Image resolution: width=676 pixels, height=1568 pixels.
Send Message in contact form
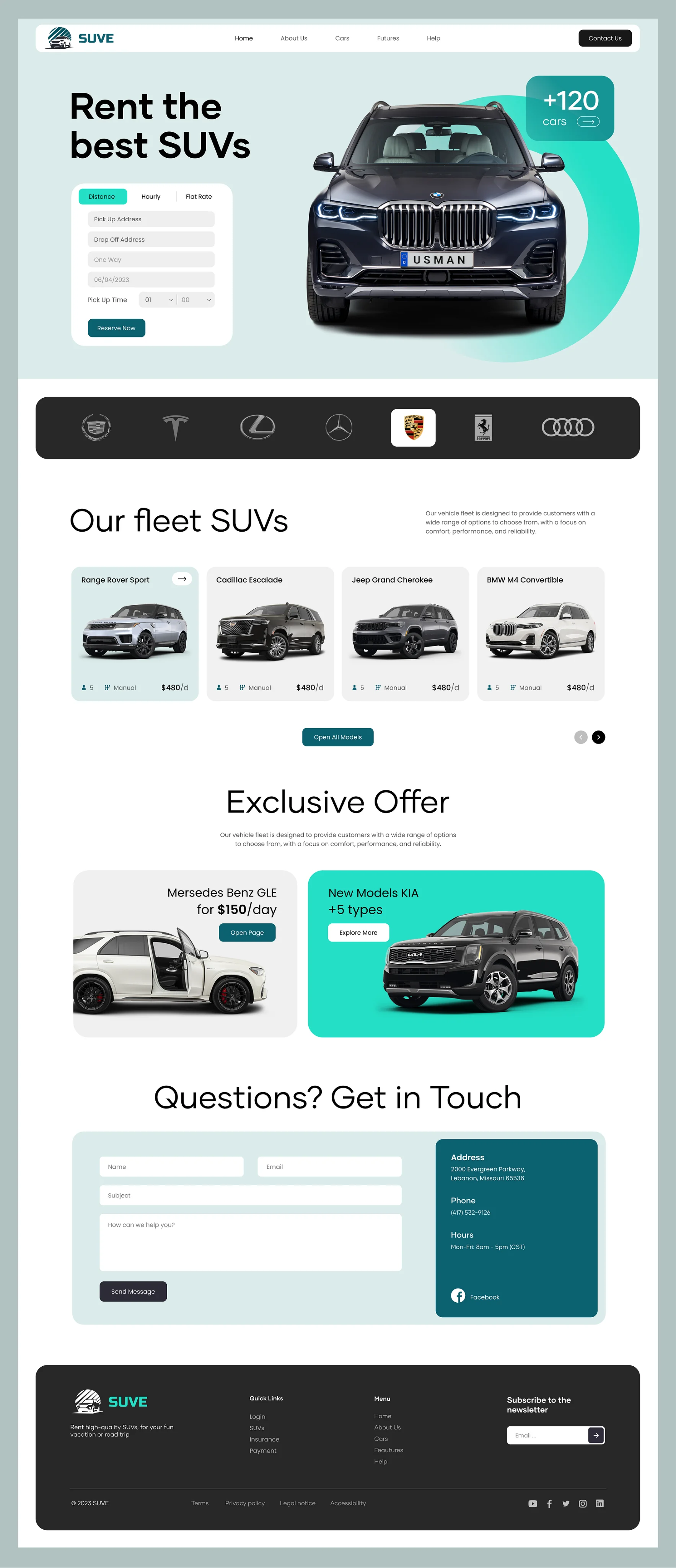tap(133, 1291)
